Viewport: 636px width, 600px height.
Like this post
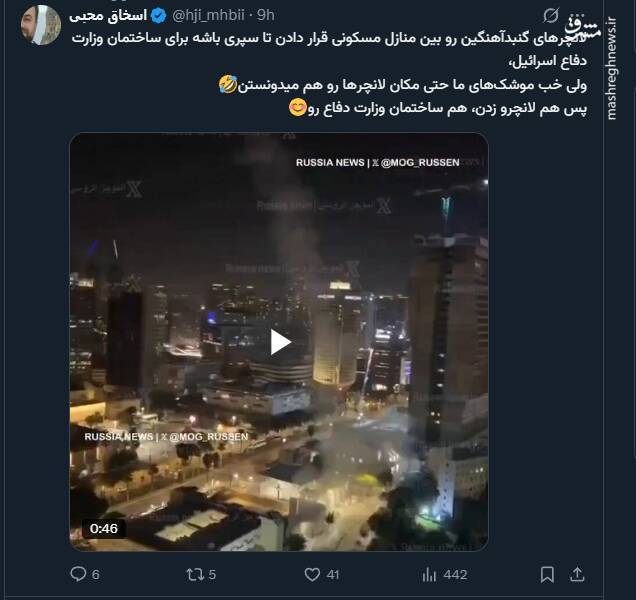click(312, 574)
